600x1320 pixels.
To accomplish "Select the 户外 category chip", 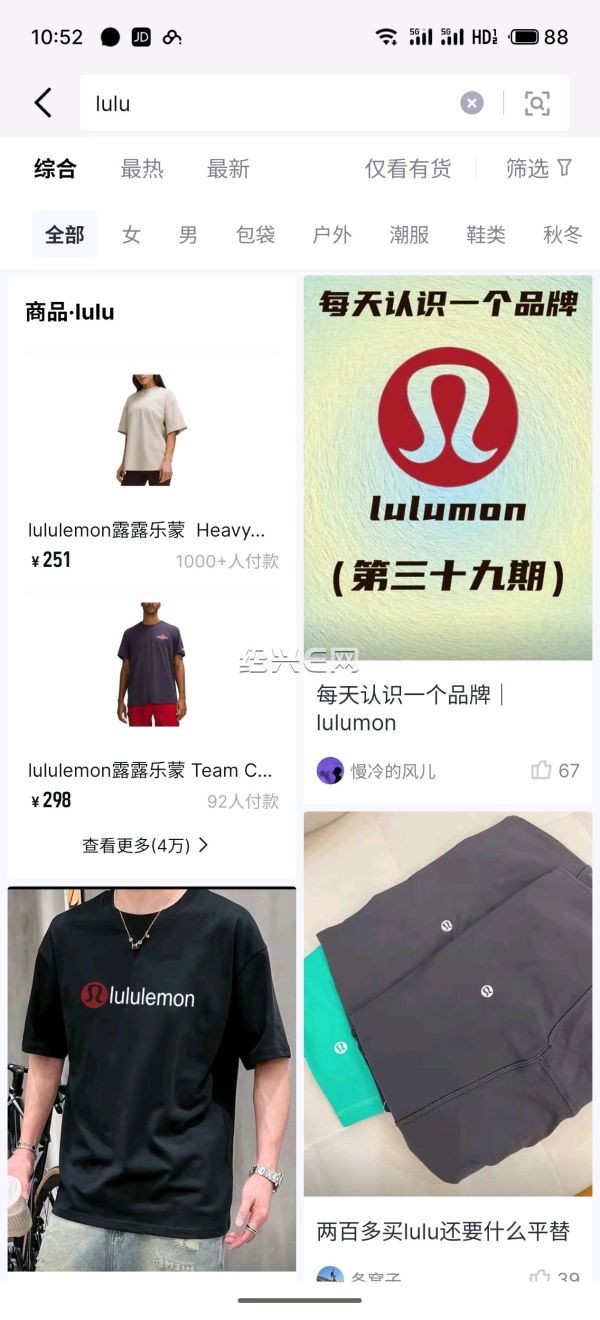I will [332, 235].
